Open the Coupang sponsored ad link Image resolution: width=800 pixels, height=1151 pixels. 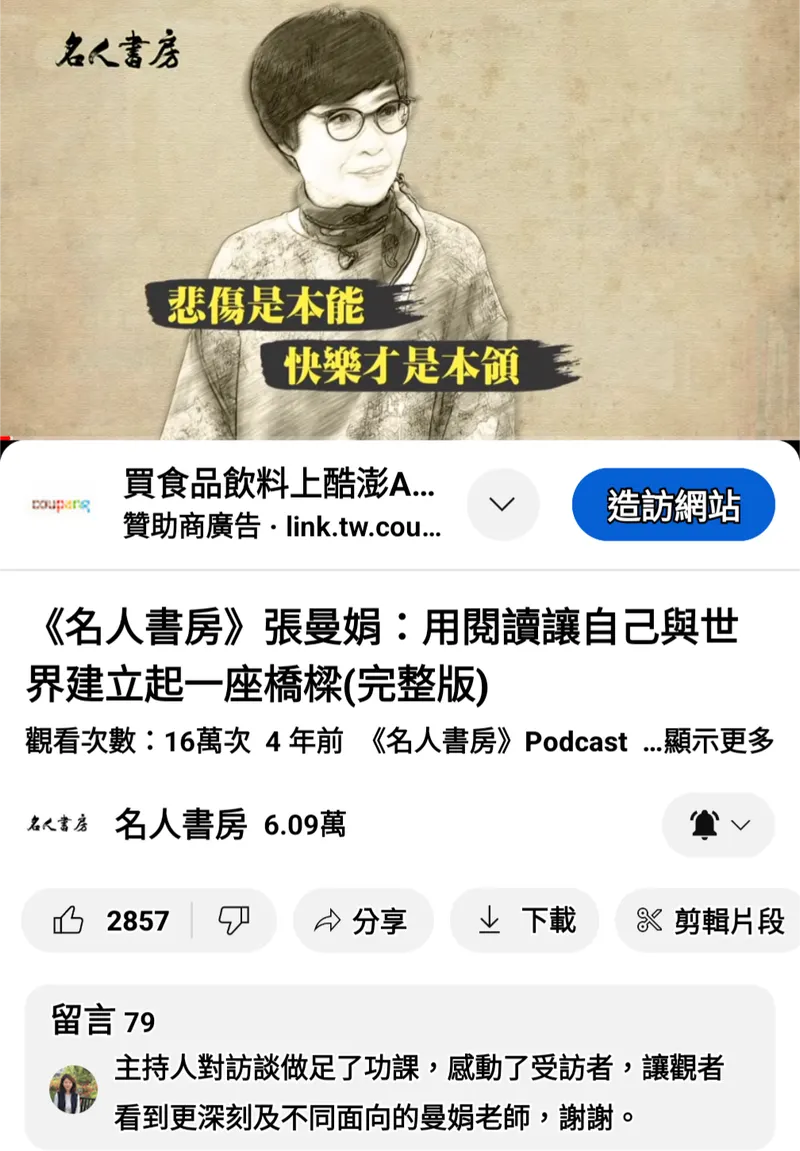tap(280, 505)
